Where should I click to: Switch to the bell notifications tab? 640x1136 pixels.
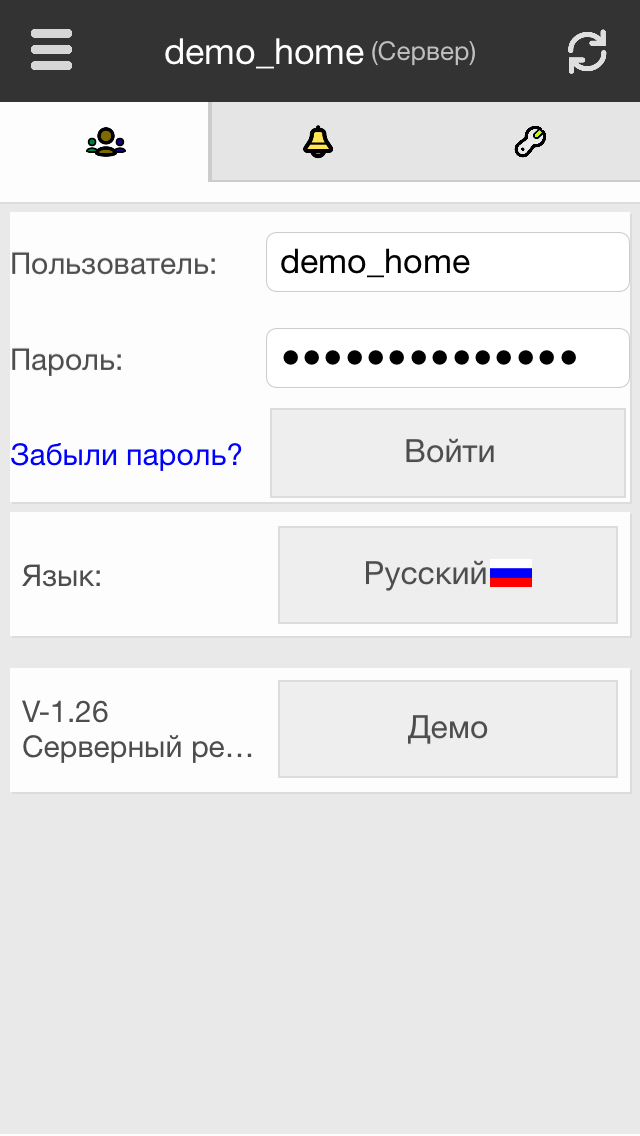click(318, 142)
